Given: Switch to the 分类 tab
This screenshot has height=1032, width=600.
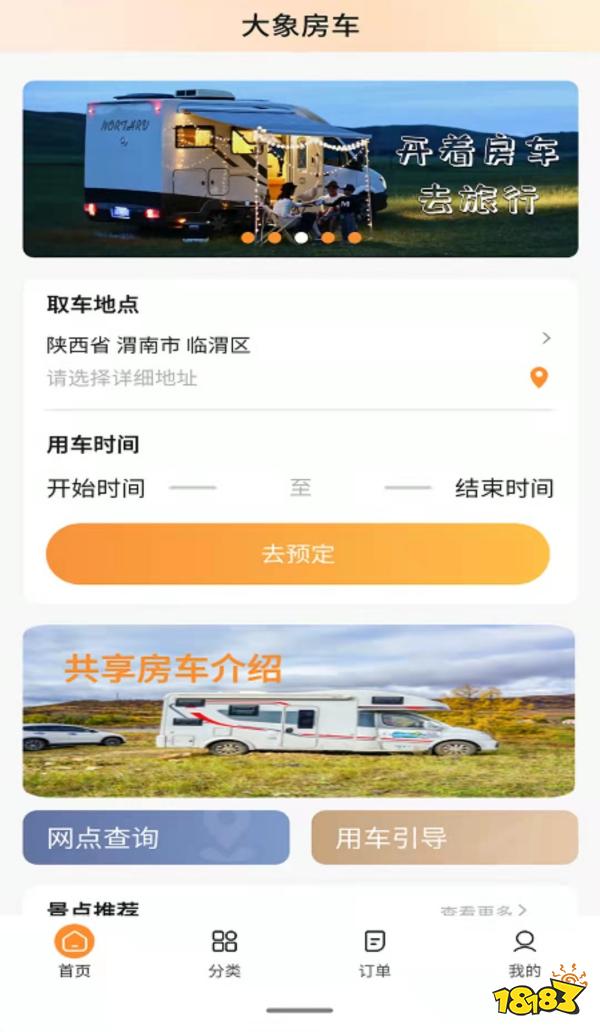Looking at the screenshot, I should click(224, 952).
